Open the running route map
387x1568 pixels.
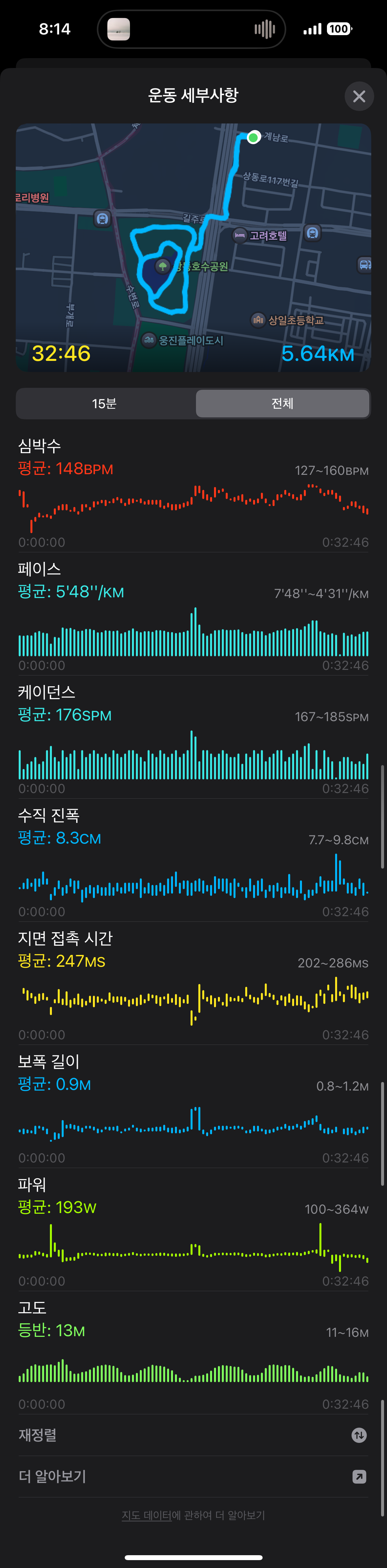[194, 247]
